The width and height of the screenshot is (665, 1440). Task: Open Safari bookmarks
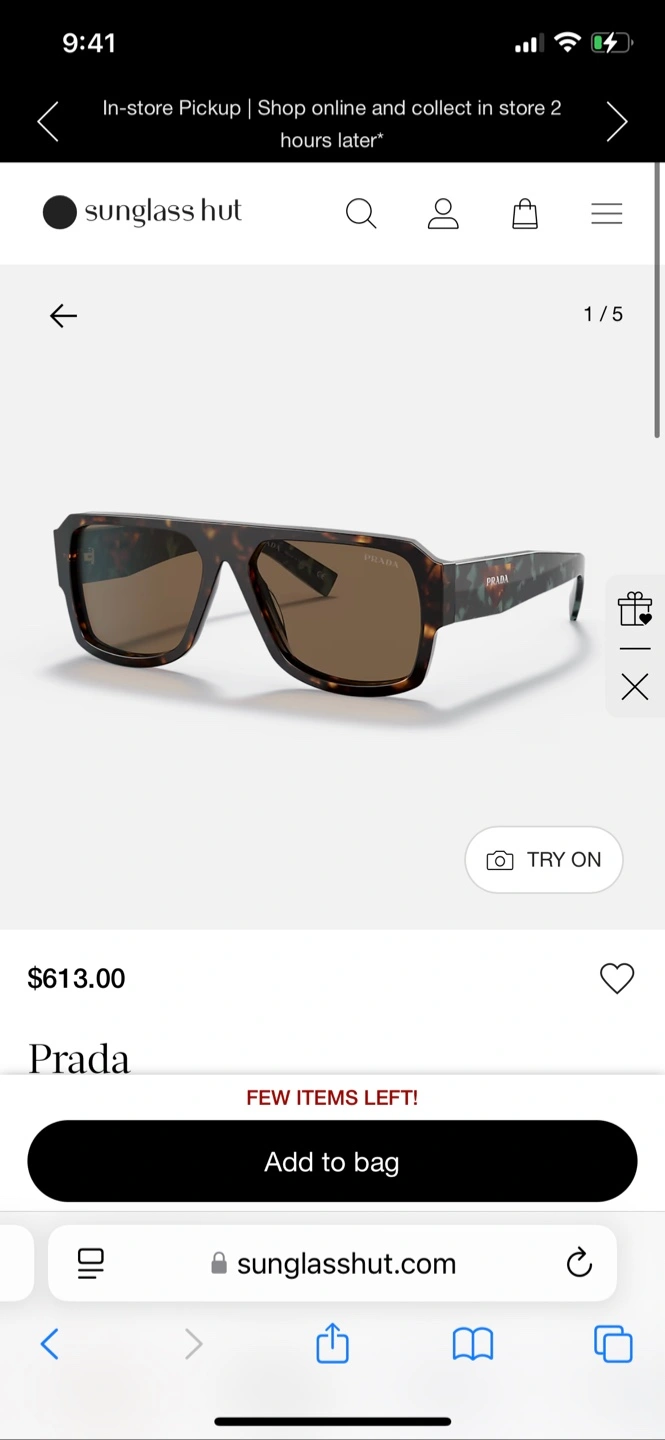click(473, 1344)
